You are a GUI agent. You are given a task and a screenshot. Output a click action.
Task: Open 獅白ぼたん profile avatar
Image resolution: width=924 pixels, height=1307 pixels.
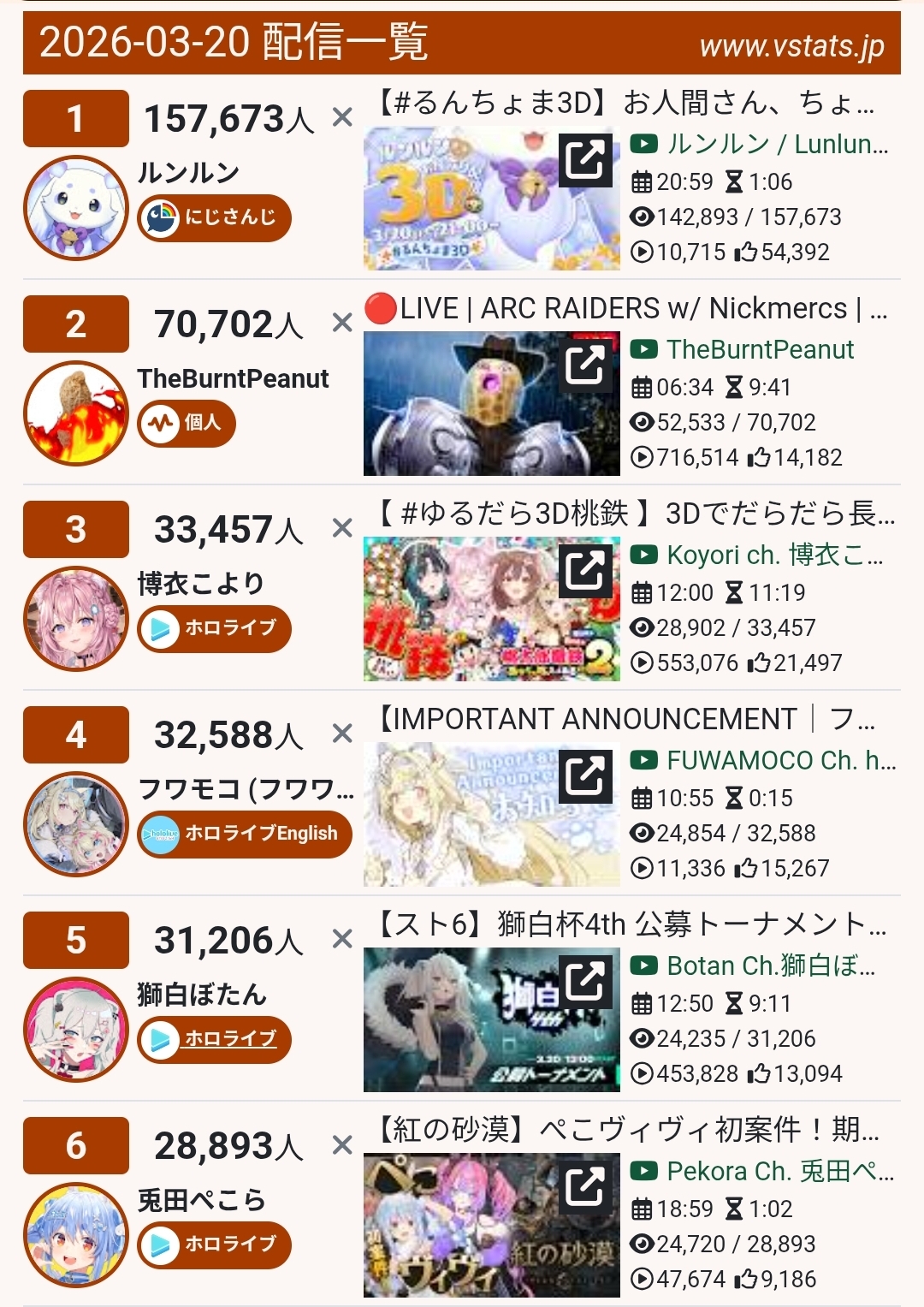point(76,1030)
